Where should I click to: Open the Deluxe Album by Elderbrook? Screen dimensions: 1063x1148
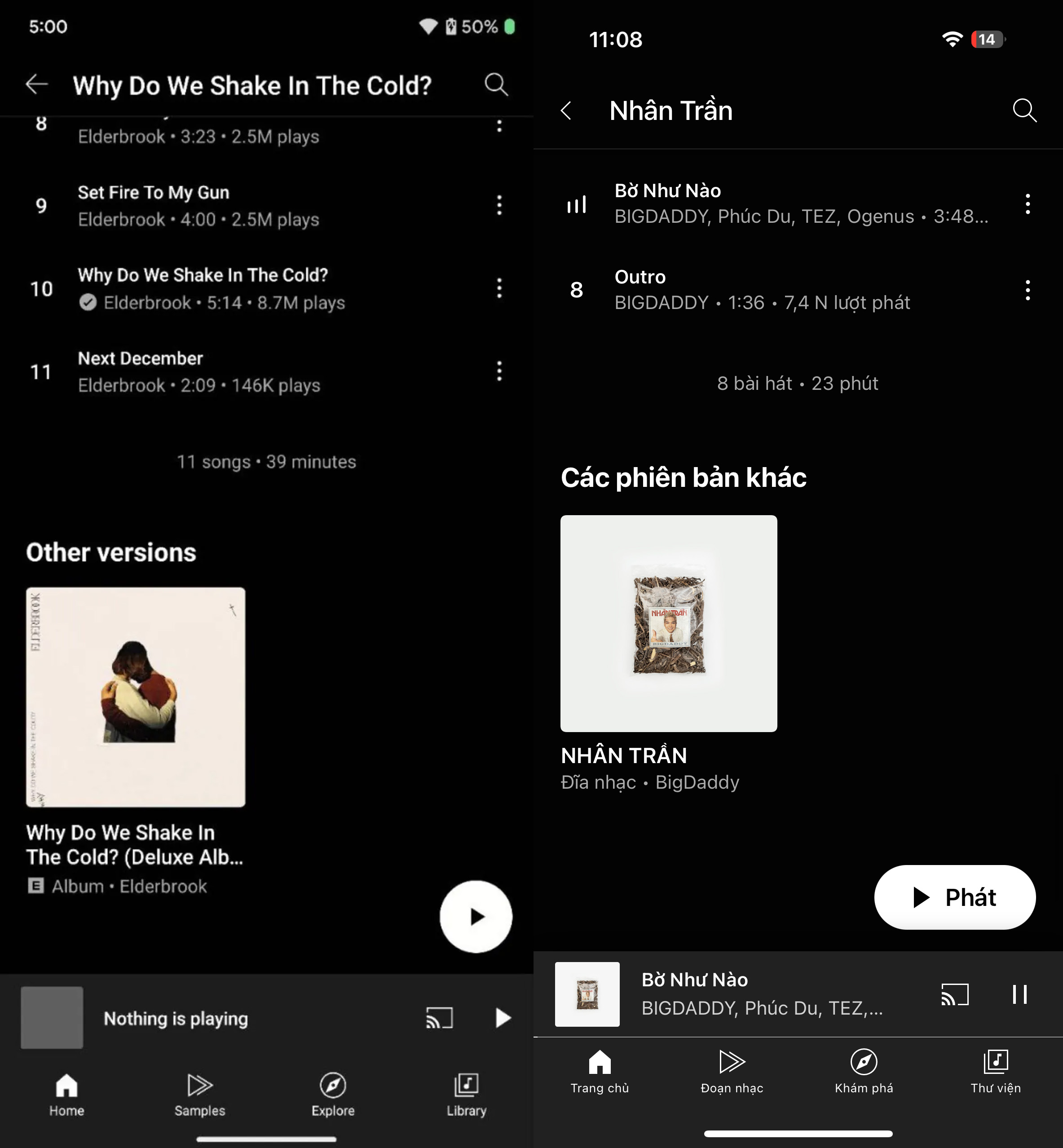point(136,697)
